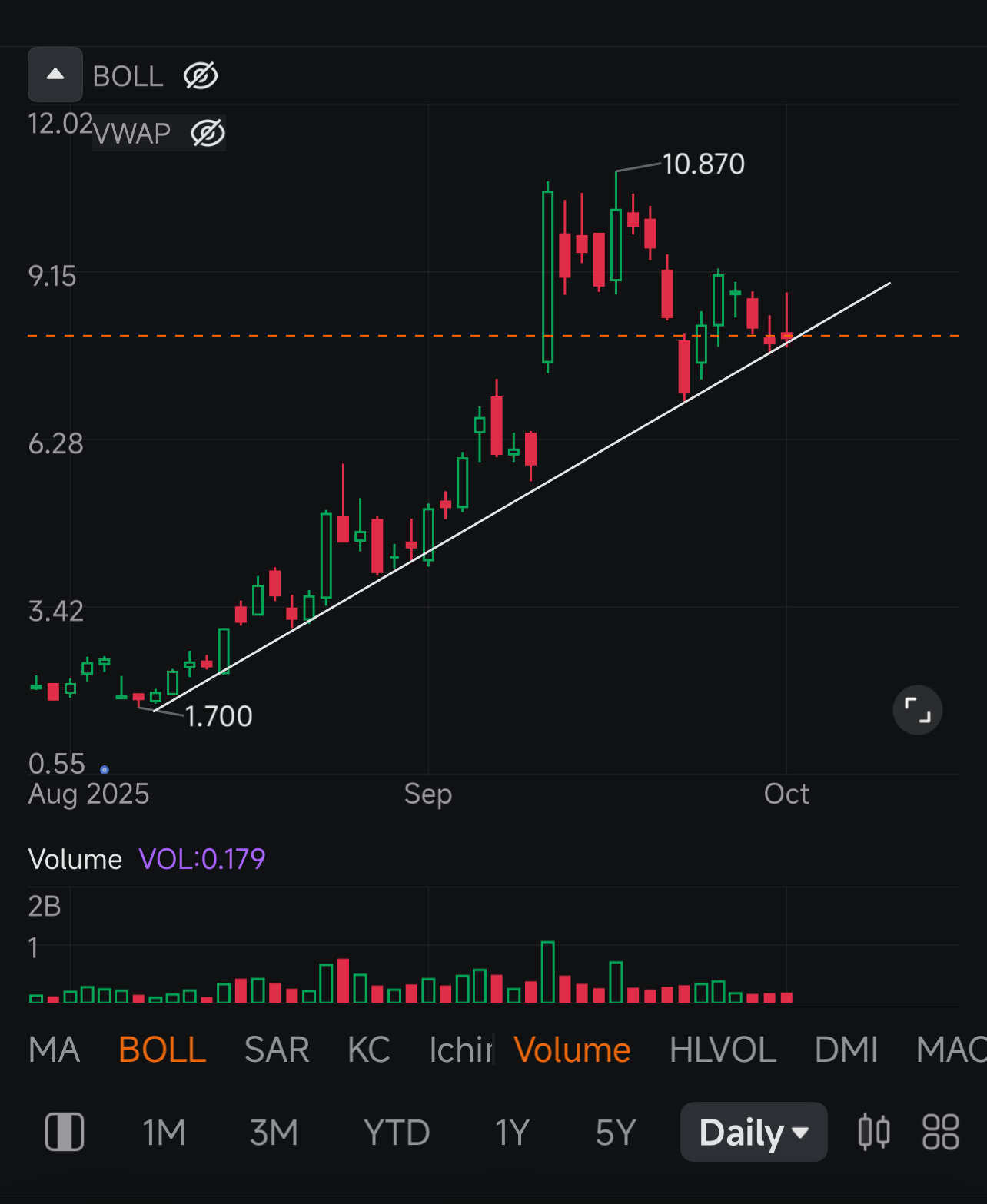
Task: Switch chart range to 5Y
Action: (616, 1133)
